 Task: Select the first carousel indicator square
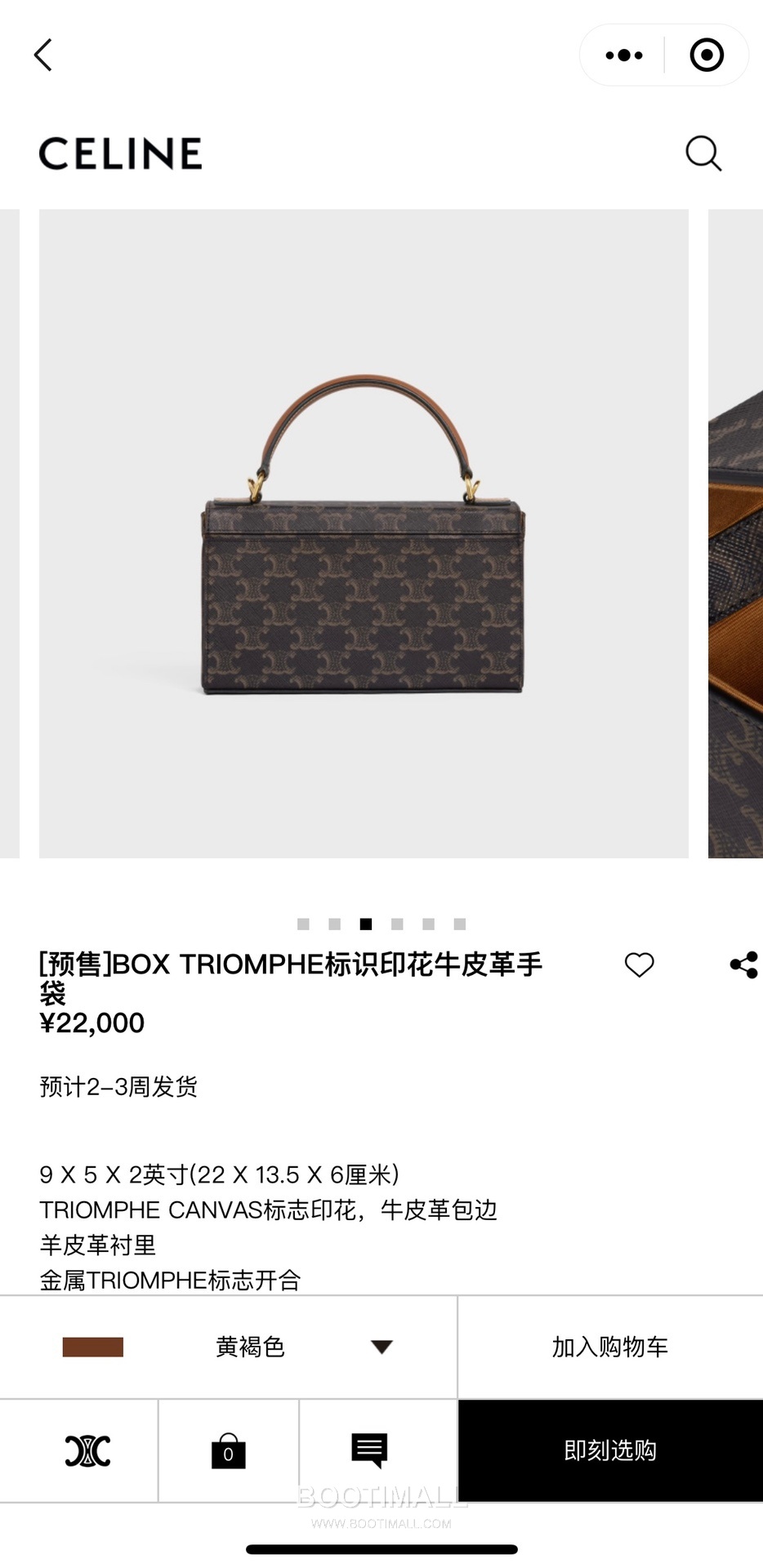click(305, 924)
